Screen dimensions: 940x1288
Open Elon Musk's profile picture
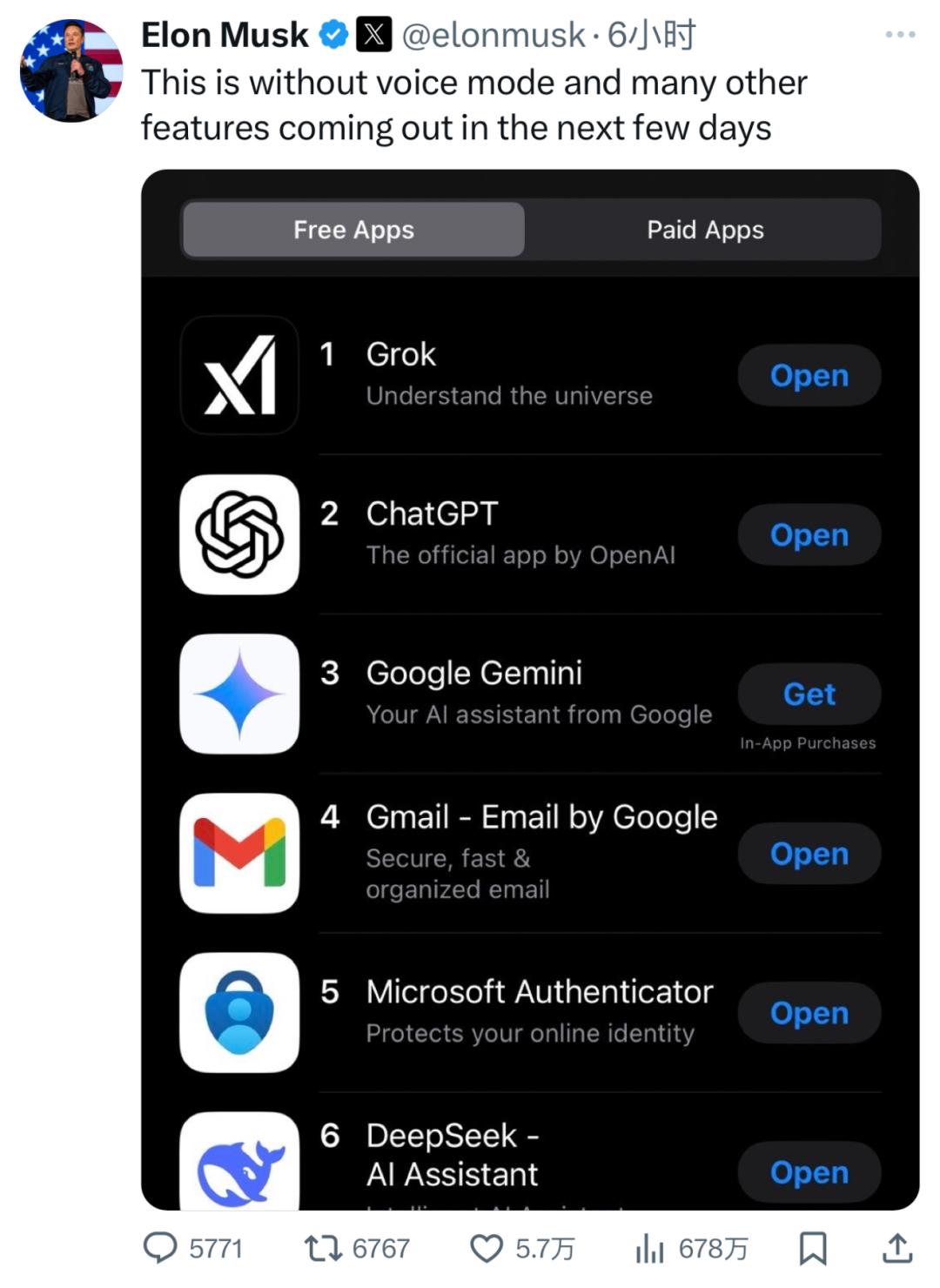point(71,70)
